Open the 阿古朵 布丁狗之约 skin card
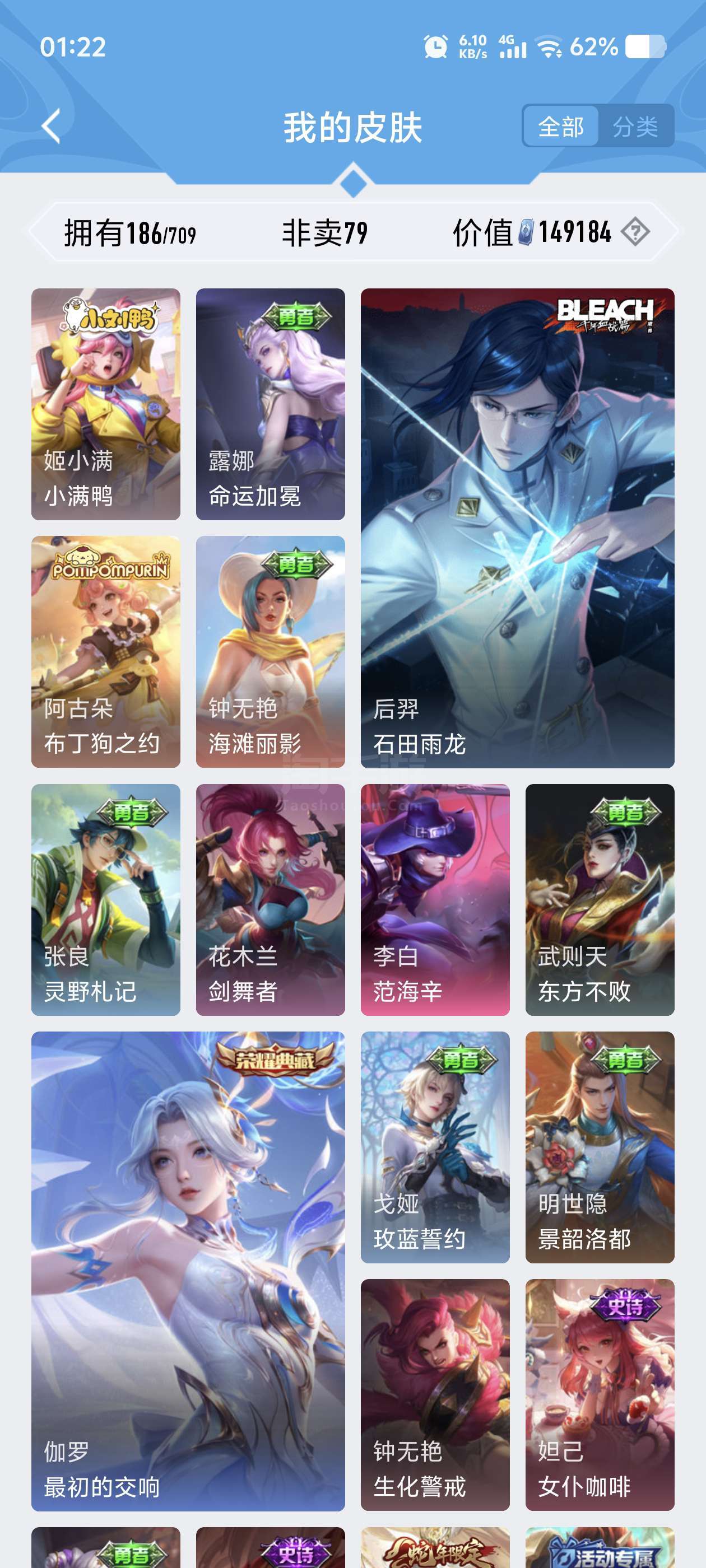 tap(106, 652)
